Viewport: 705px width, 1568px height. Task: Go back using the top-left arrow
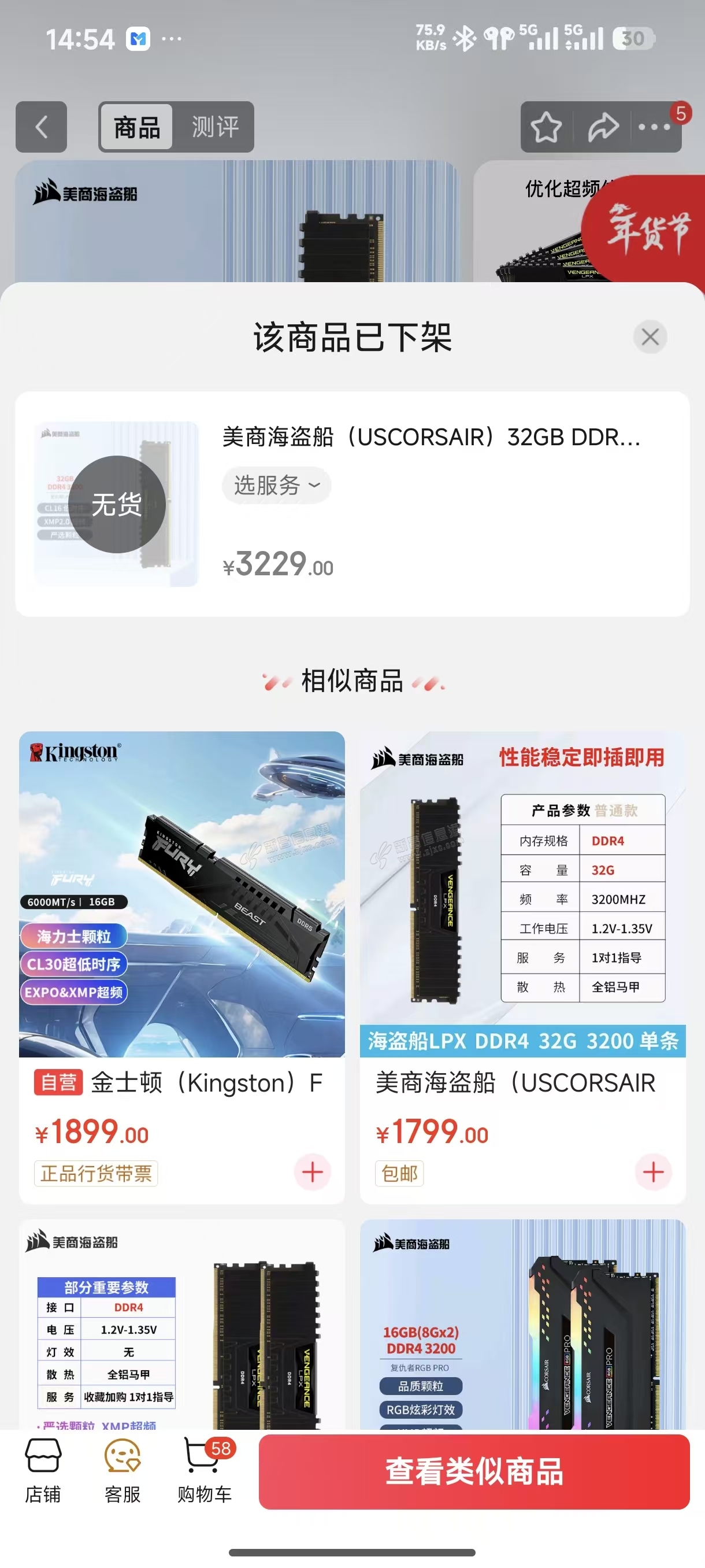point(42,127)
